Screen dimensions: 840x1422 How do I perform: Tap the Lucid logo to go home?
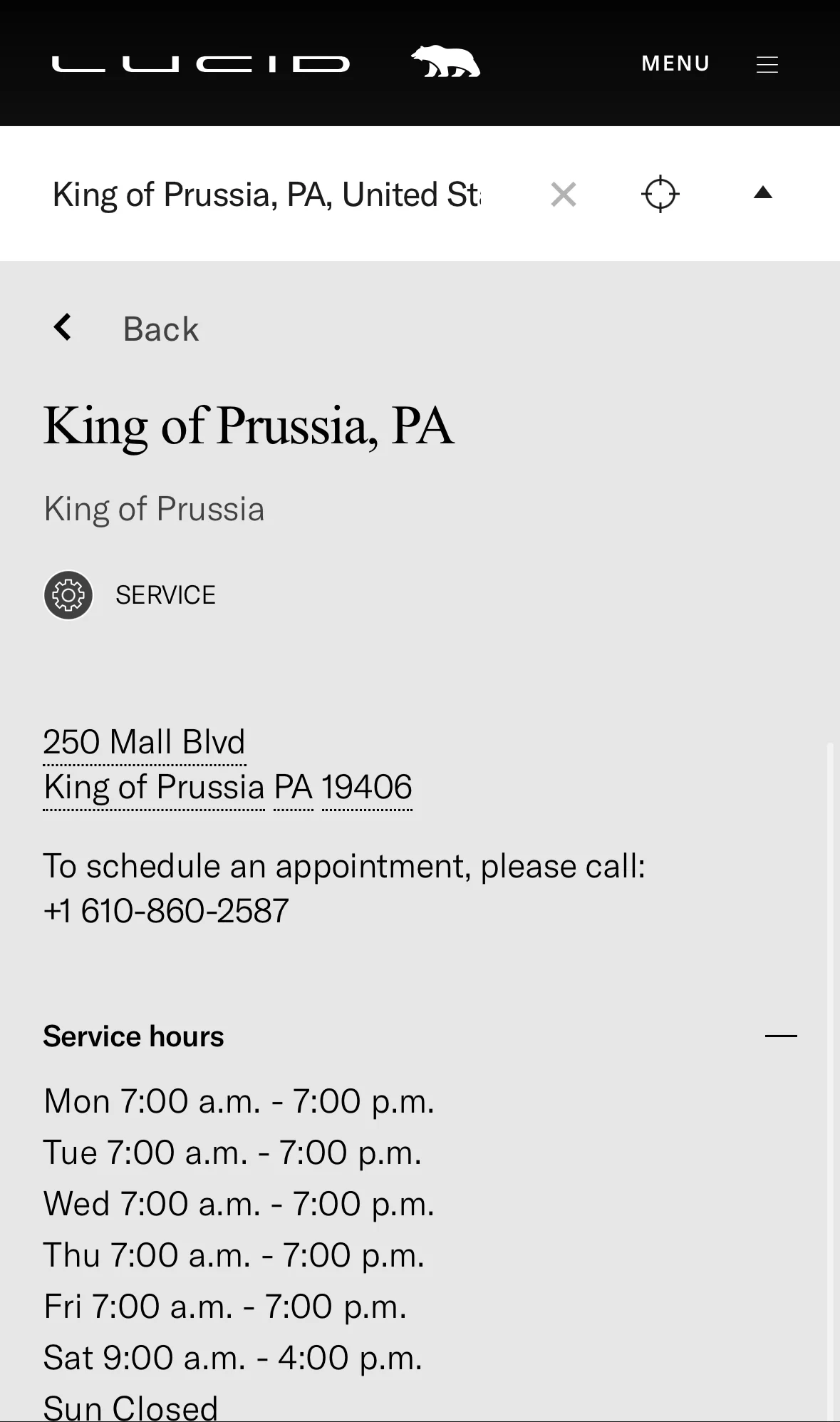pos(200,64)
